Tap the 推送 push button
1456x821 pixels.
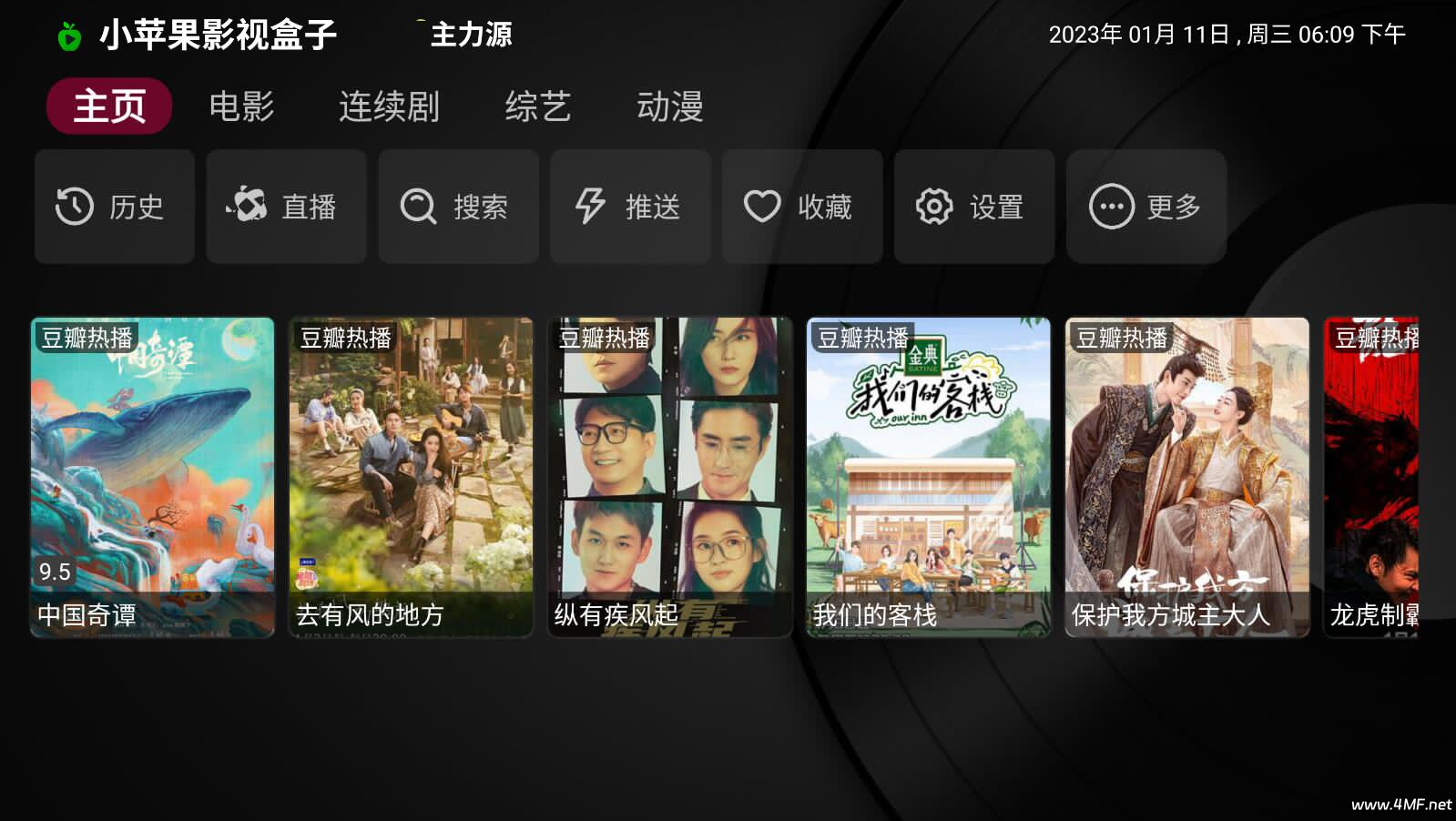coord(630,207)
